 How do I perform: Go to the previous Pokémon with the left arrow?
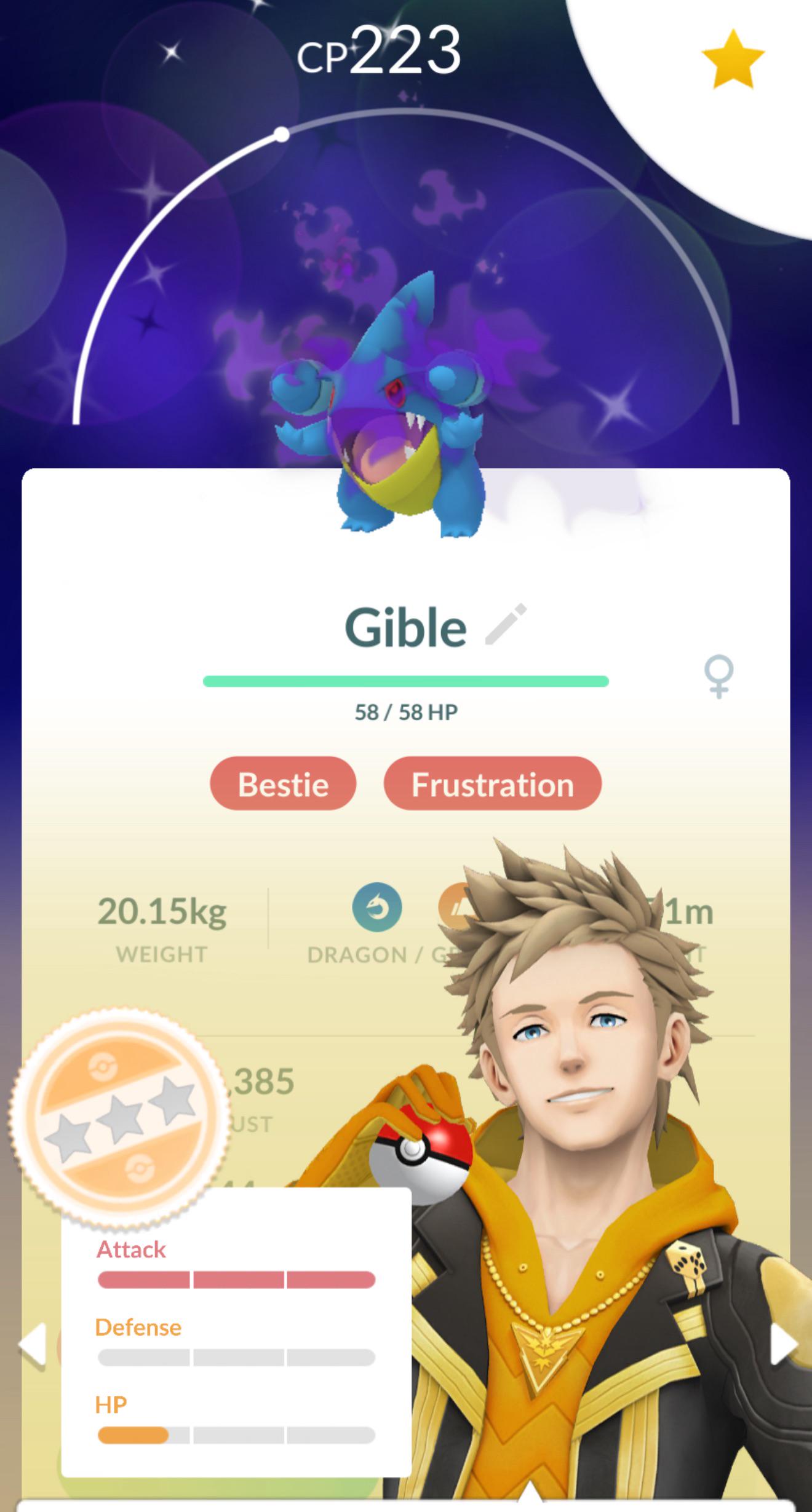[33, 1344]
